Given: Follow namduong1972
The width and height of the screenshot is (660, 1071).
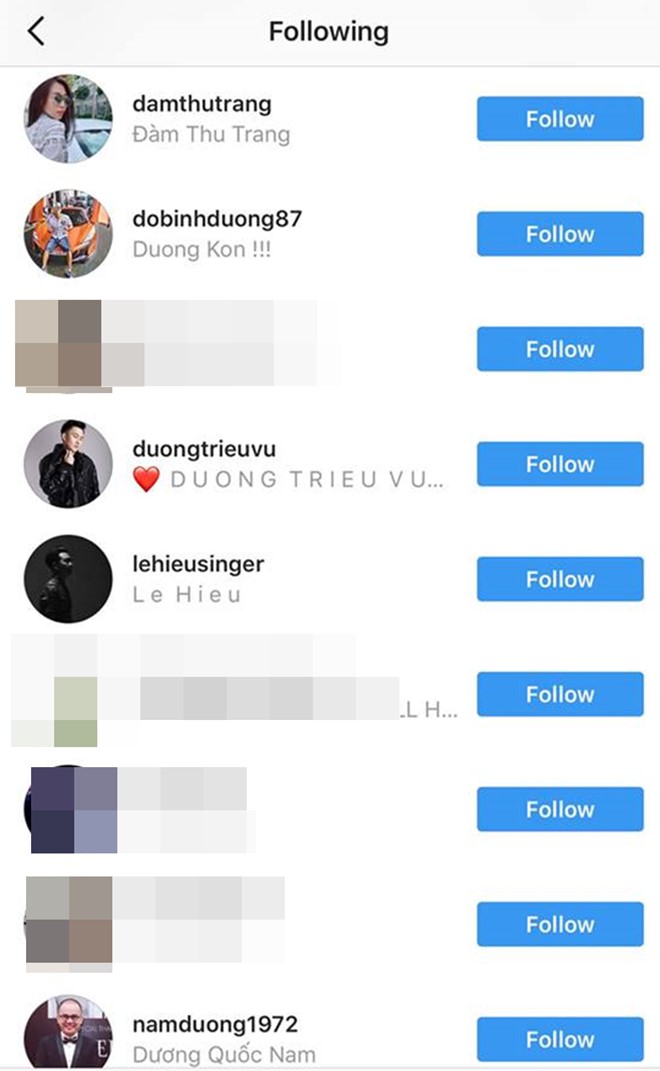Looking at the screenshot, I should [x=559, y=1039].
